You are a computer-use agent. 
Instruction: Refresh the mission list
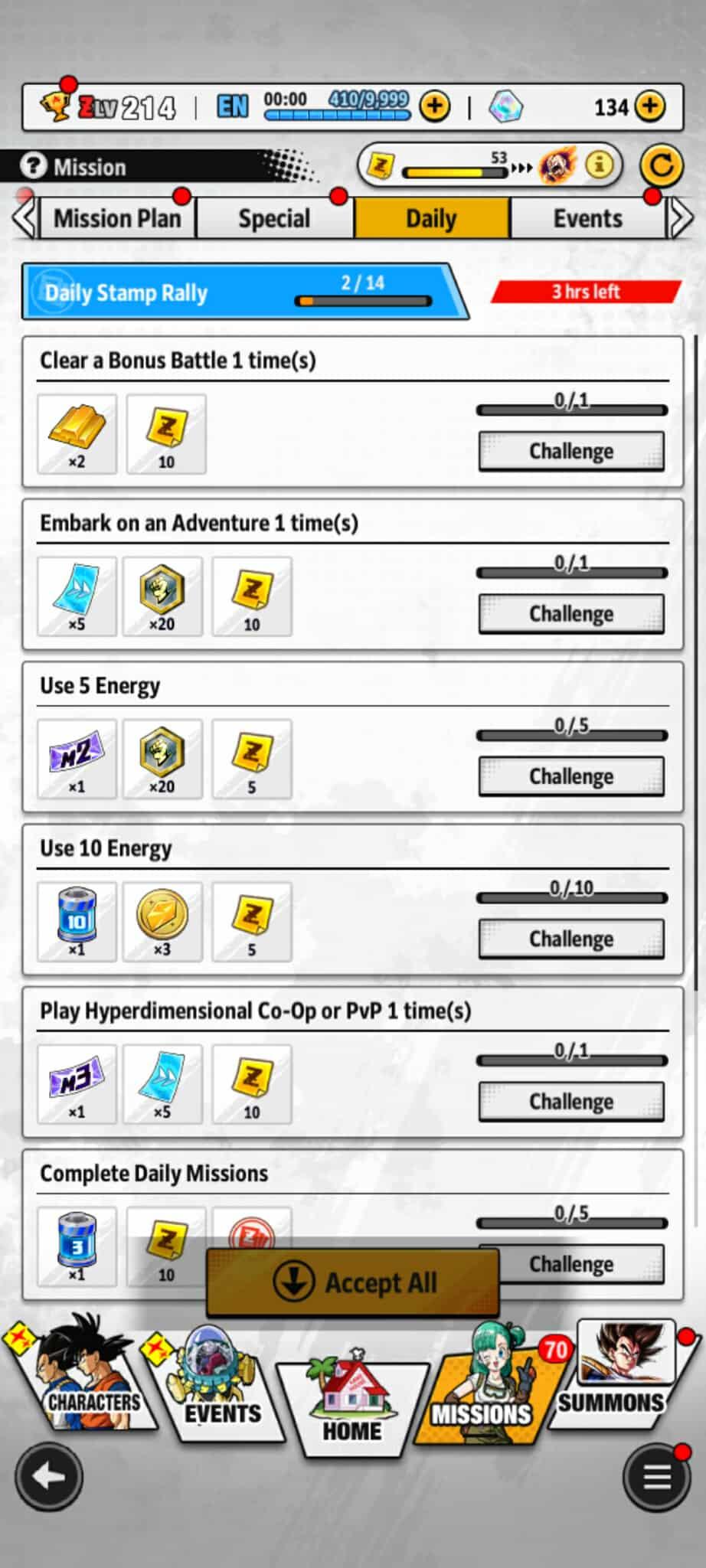661,165
